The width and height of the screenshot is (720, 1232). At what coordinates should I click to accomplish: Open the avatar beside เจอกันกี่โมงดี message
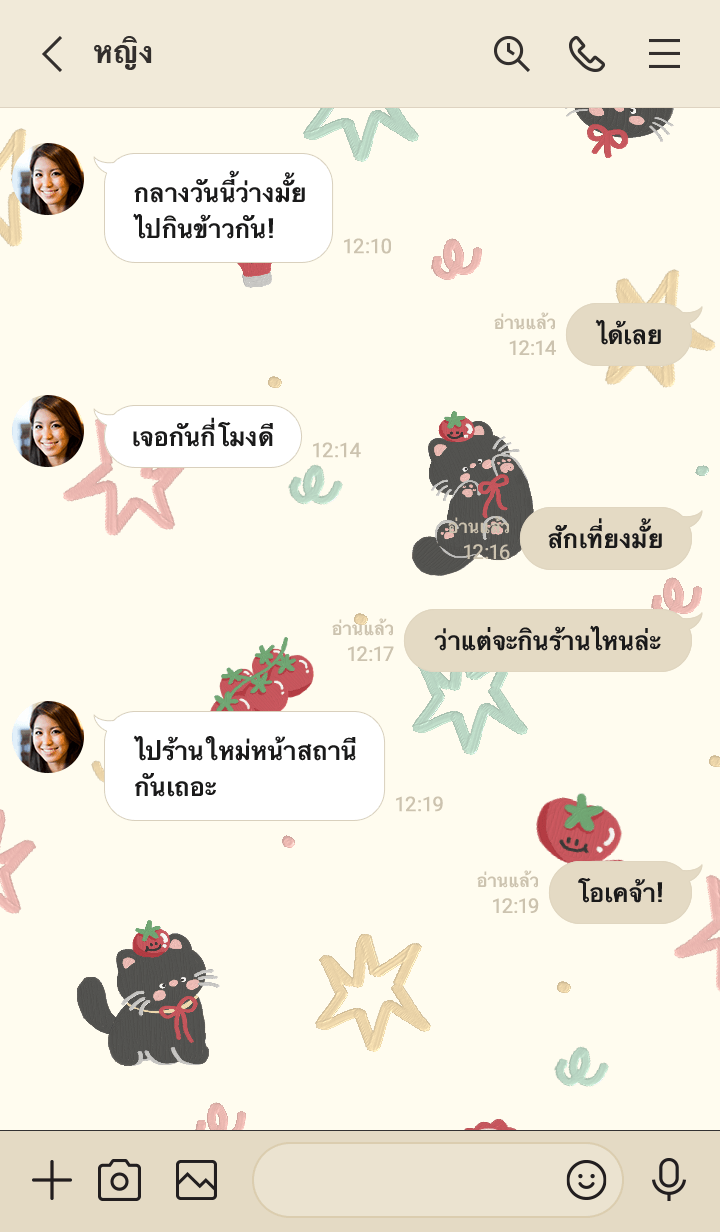(x=48, y=431)
